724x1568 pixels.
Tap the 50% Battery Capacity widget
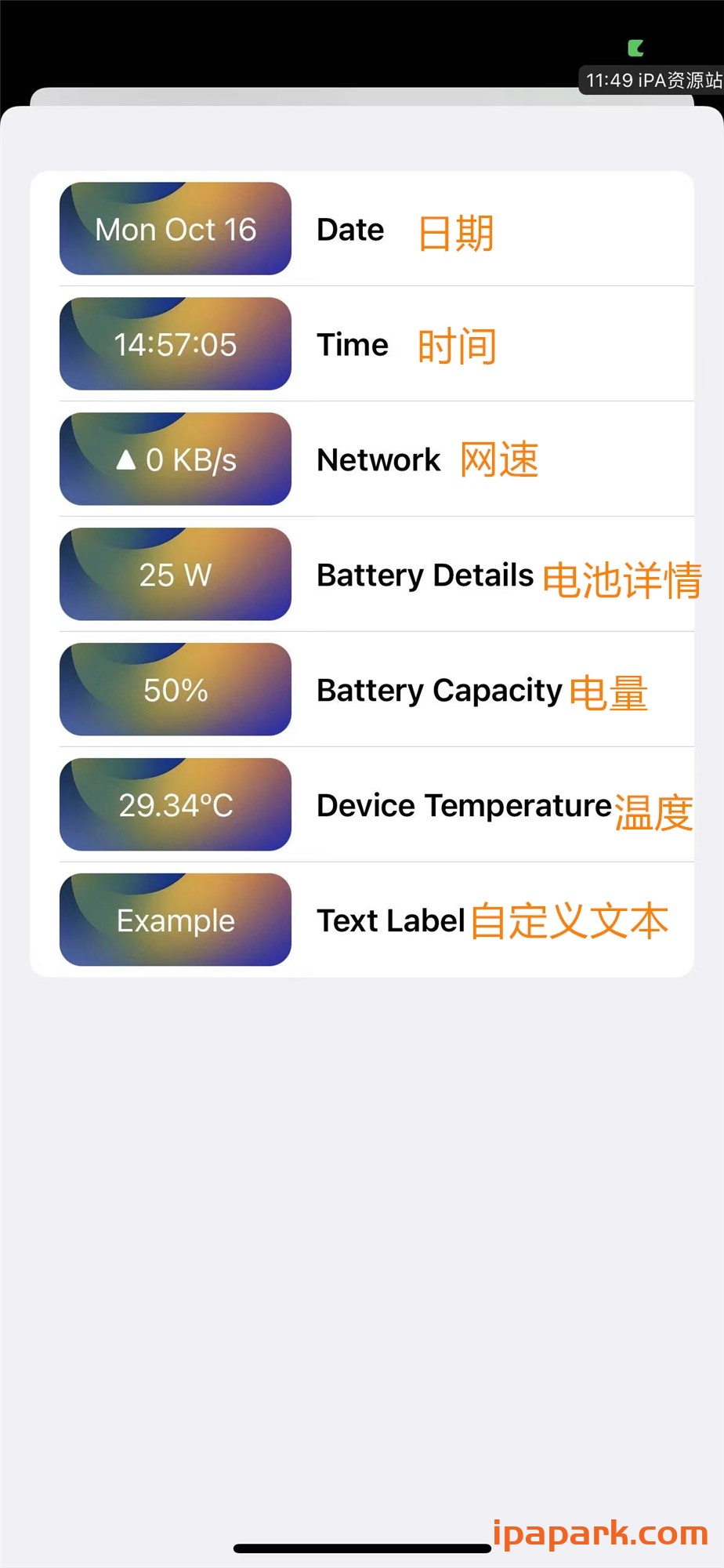pyautogui.click(x=174, y=689)
